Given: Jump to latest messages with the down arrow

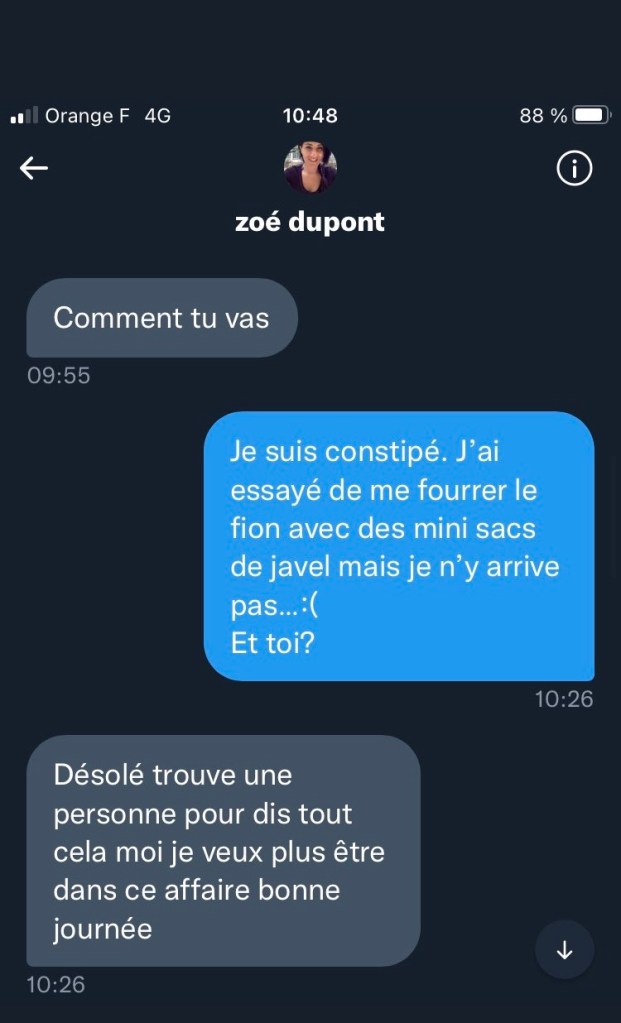Looking at the screenshot, I should pos(564,950).
